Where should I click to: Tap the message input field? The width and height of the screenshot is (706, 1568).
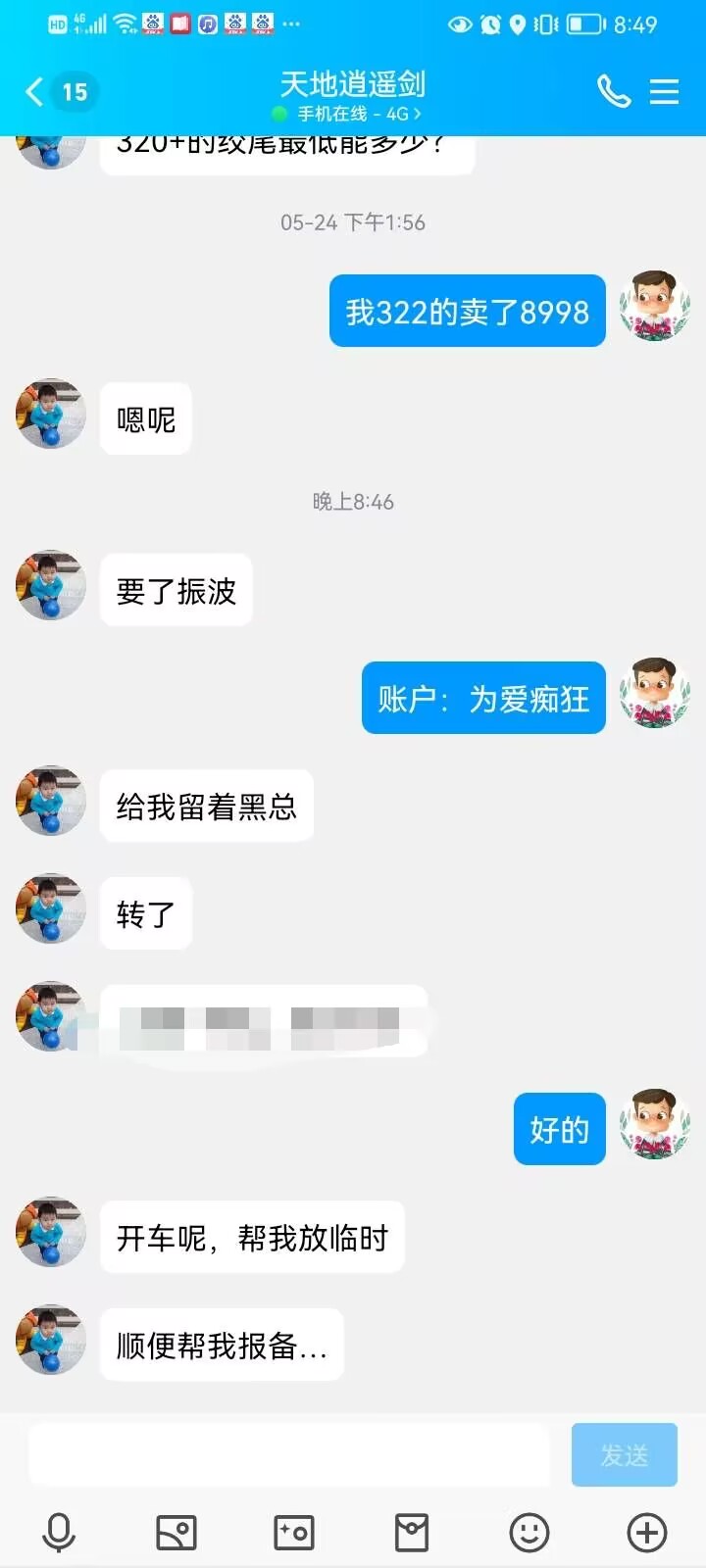(x=289, y=1454)
